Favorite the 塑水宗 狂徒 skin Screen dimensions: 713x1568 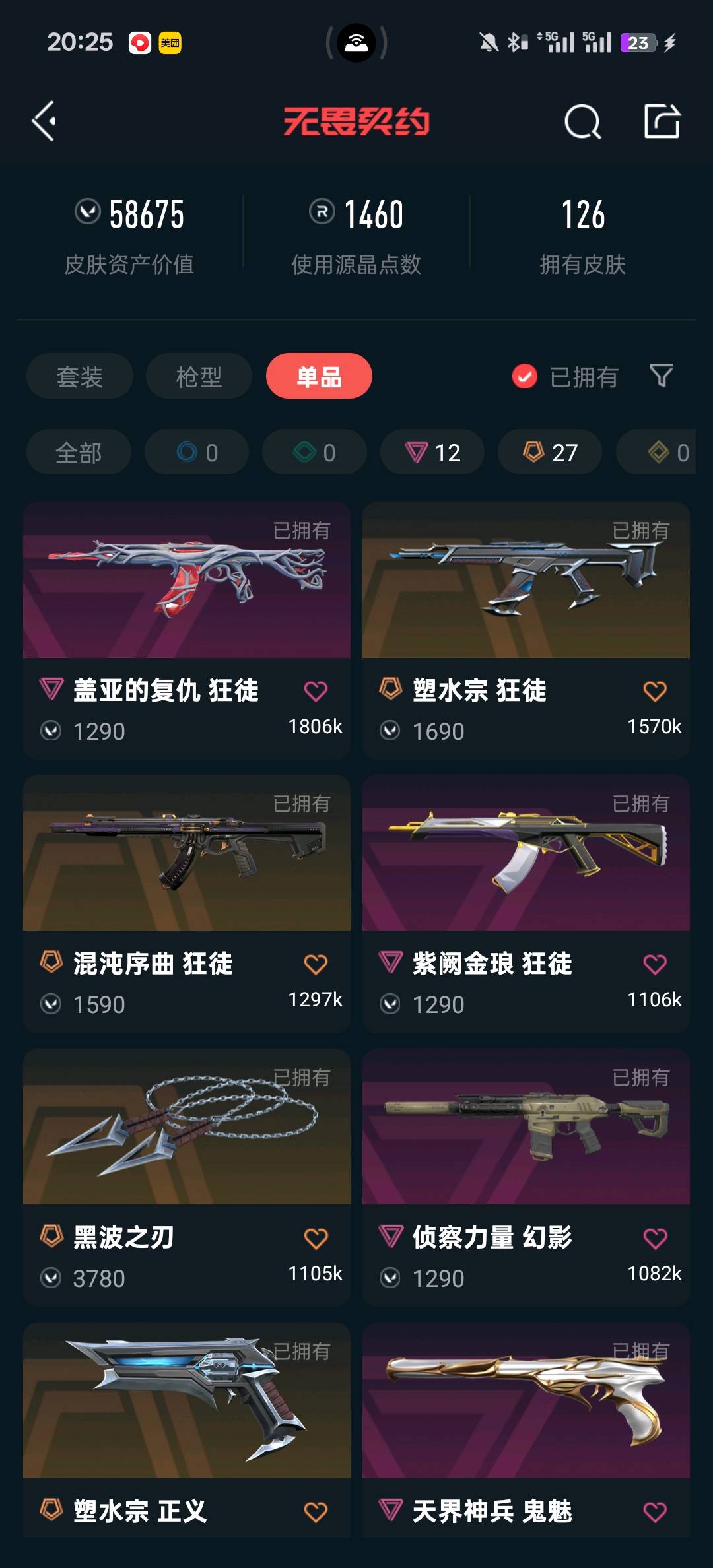(654, 691)
